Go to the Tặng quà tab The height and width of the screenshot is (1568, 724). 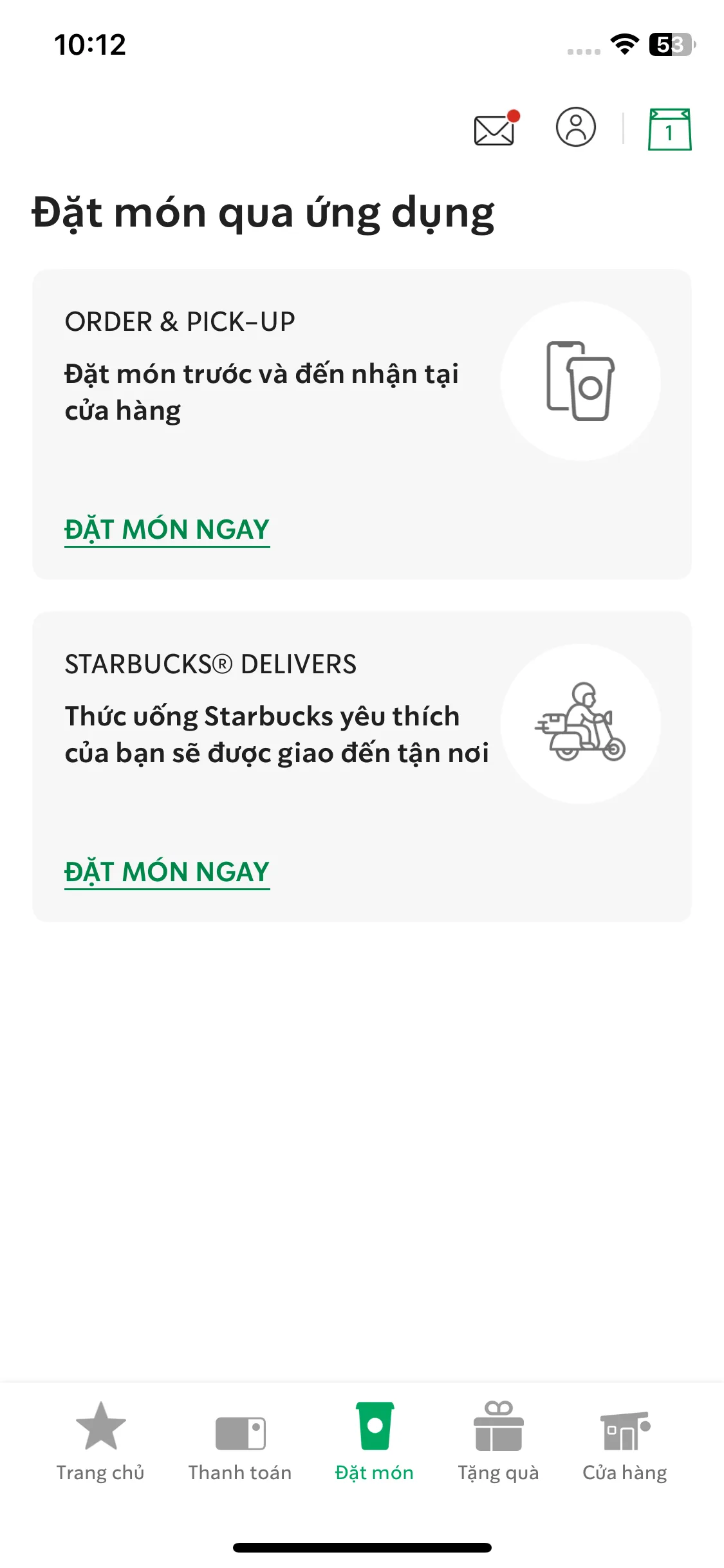pyautogui.click(x=498, y=1443)
